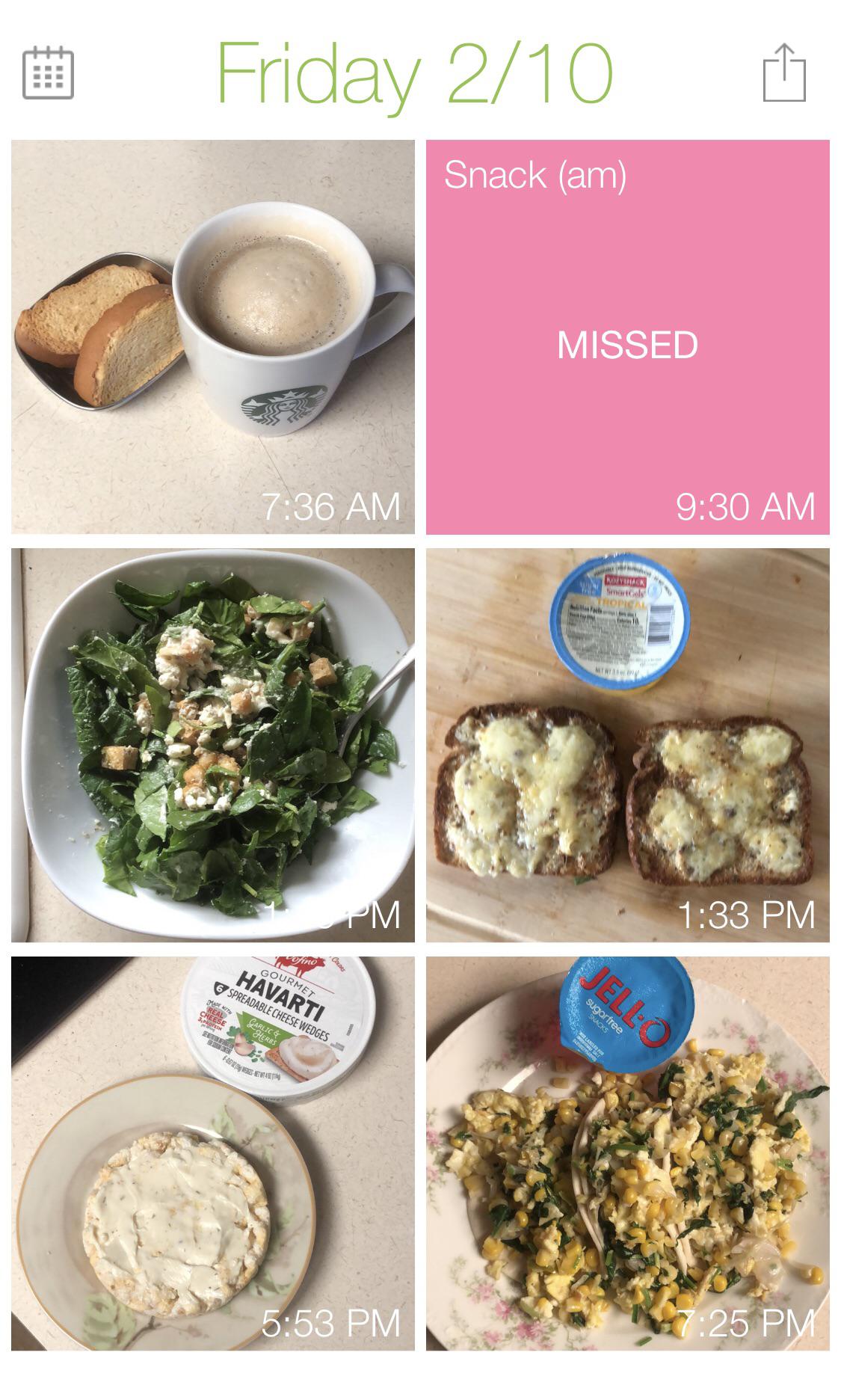Open the 7:36 AM breakfast photo

click(x=213, y=337)
